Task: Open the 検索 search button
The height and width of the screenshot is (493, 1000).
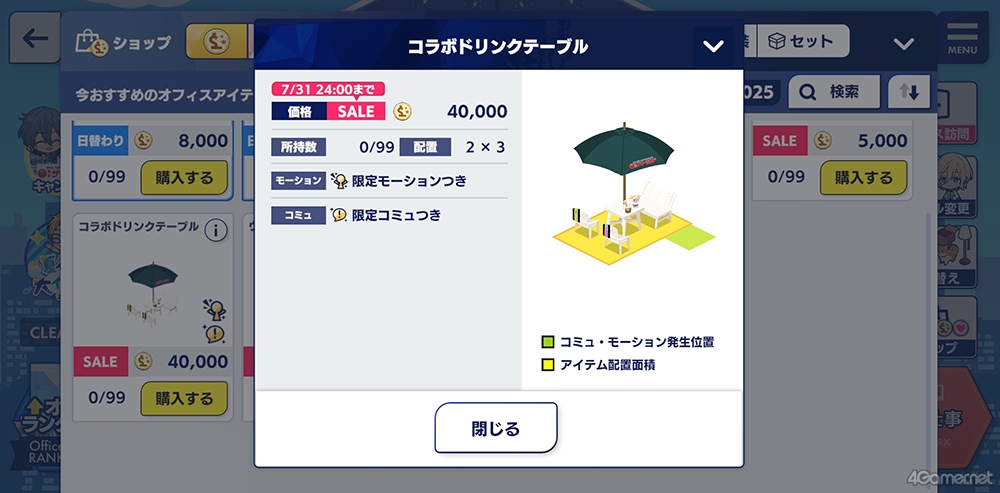Action: click(x=834, y=92)
